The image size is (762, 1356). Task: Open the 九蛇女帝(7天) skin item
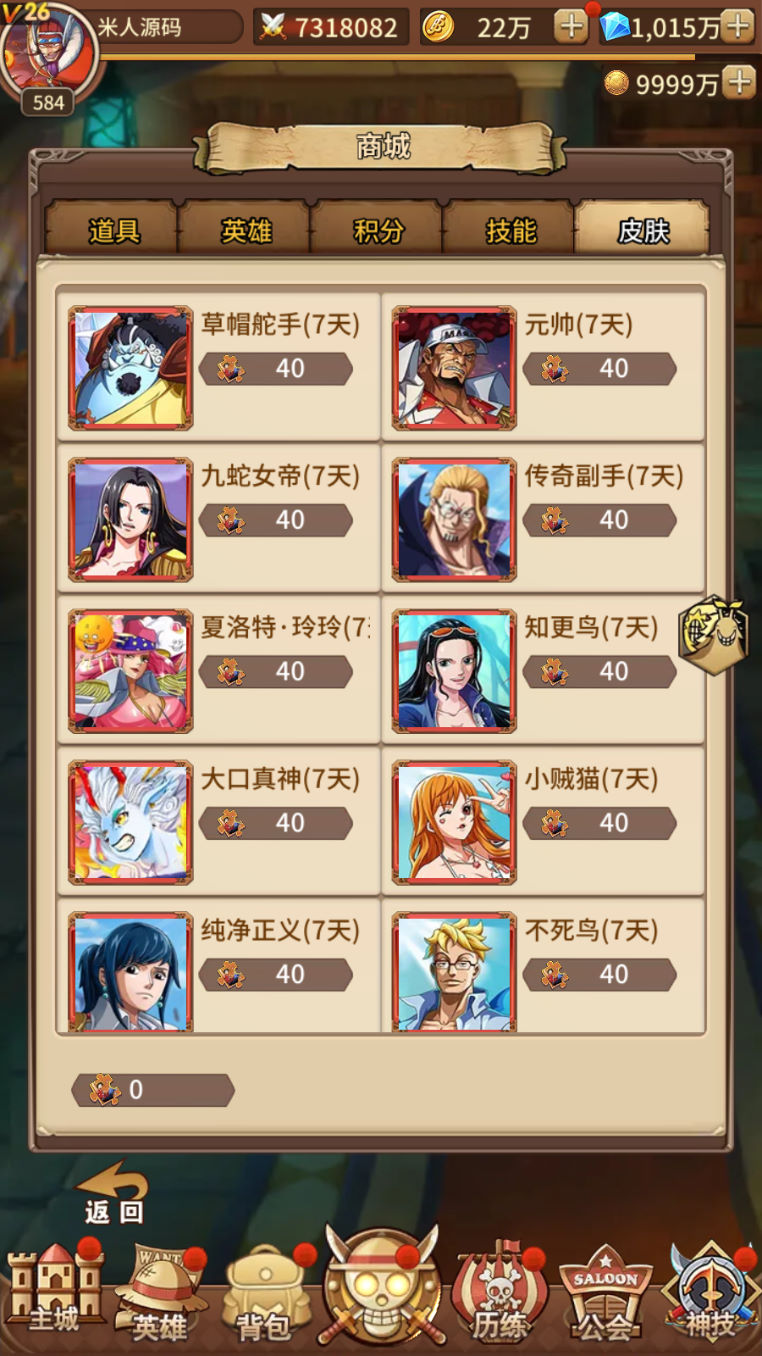pyautogui.click(x=130, y=519)
